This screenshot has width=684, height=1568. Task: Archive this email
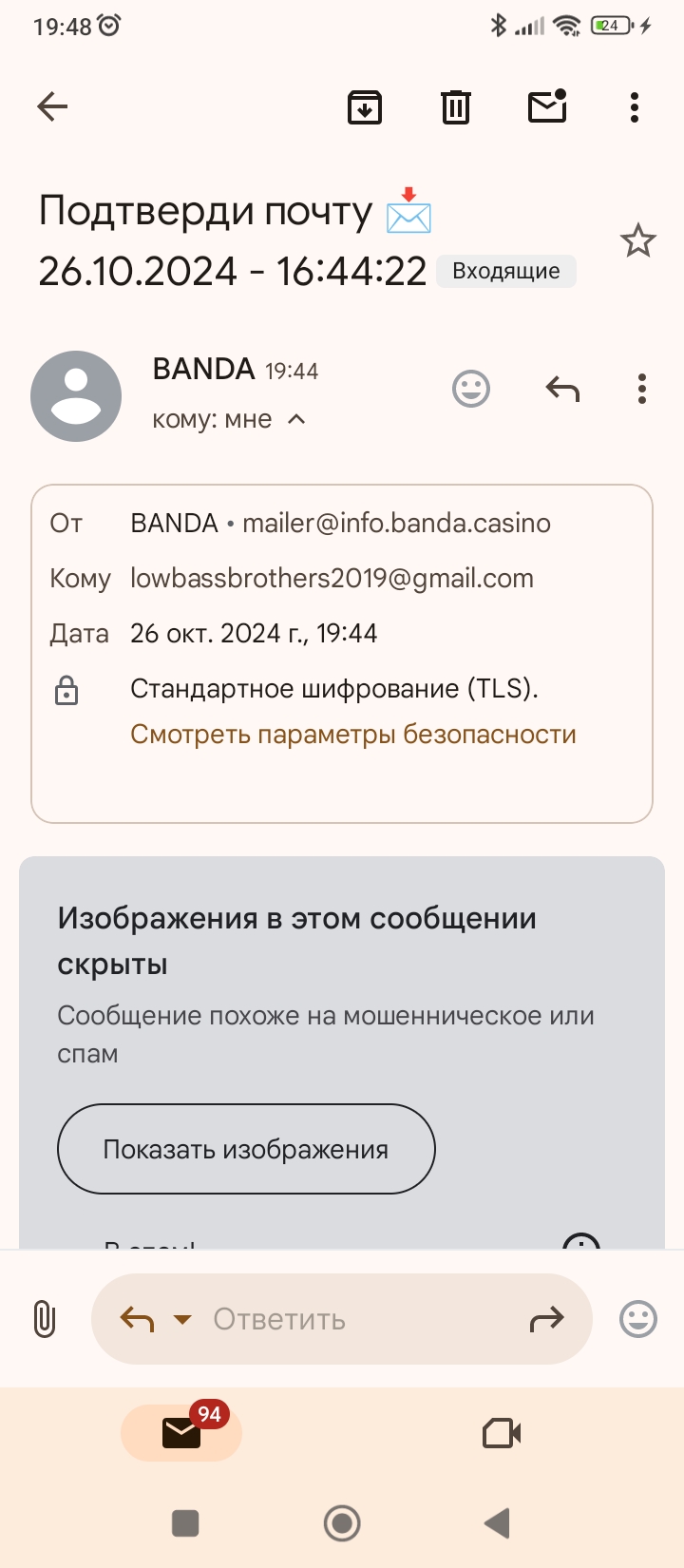tap(365, 107)
